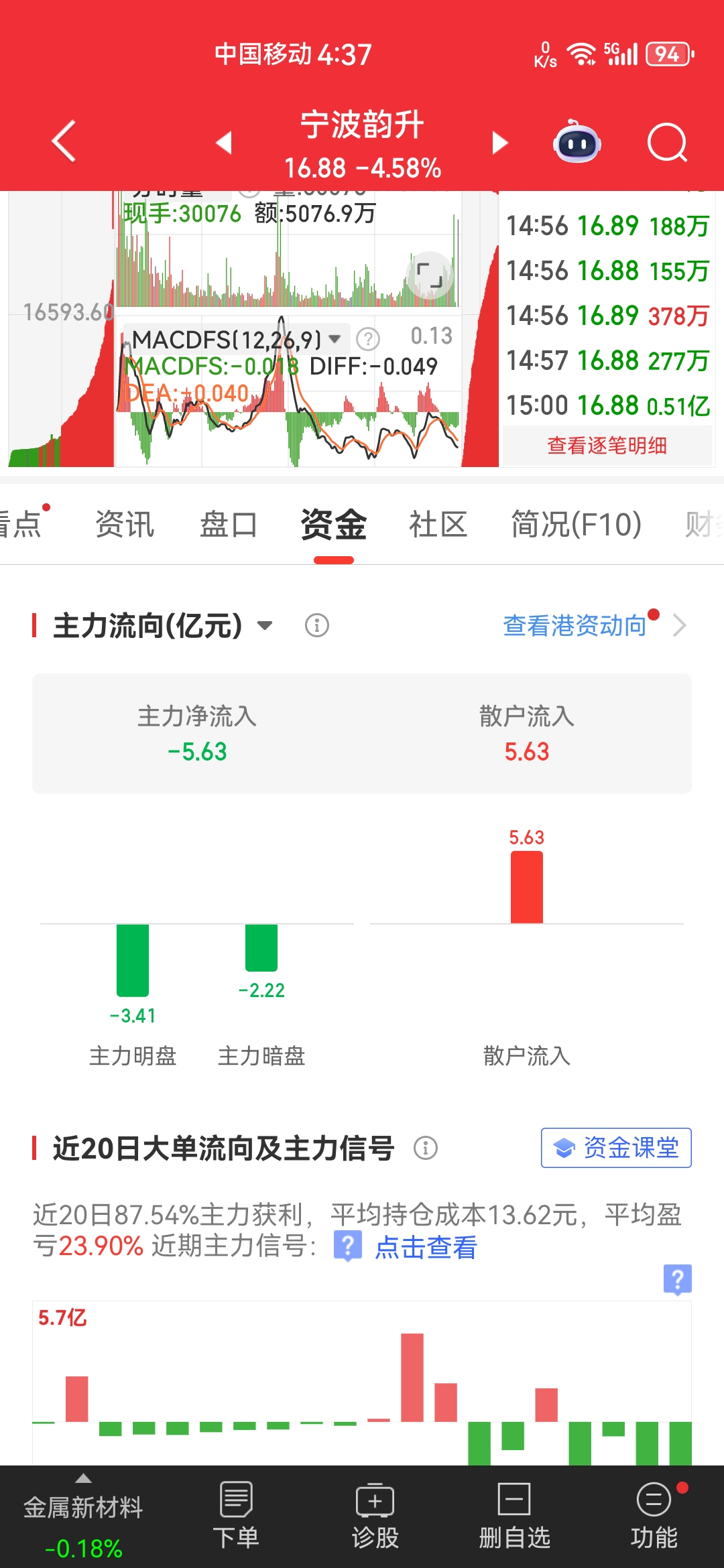Switch to the previous stock

point(224,142)
